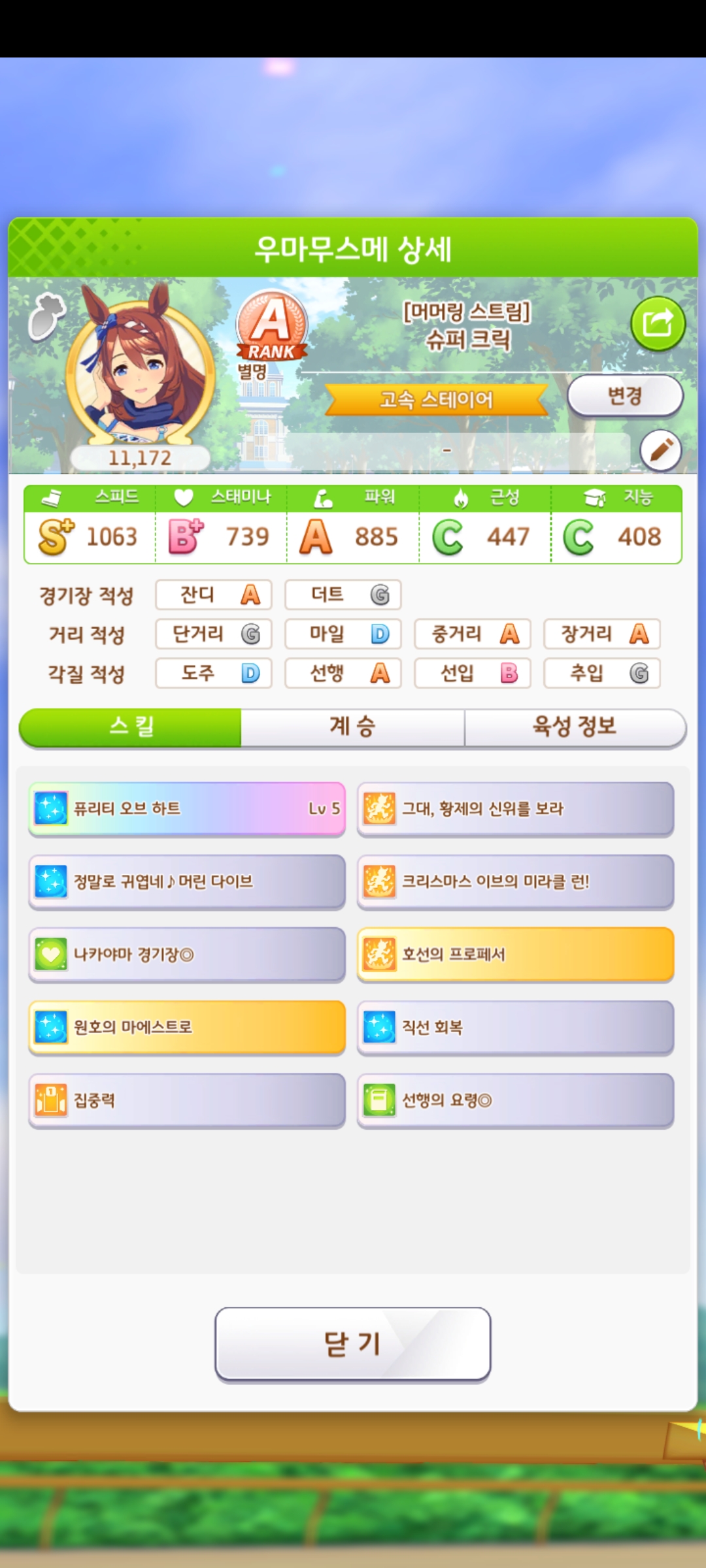View skill 그대, 황제의 신위를 보라

coord(515,809)
